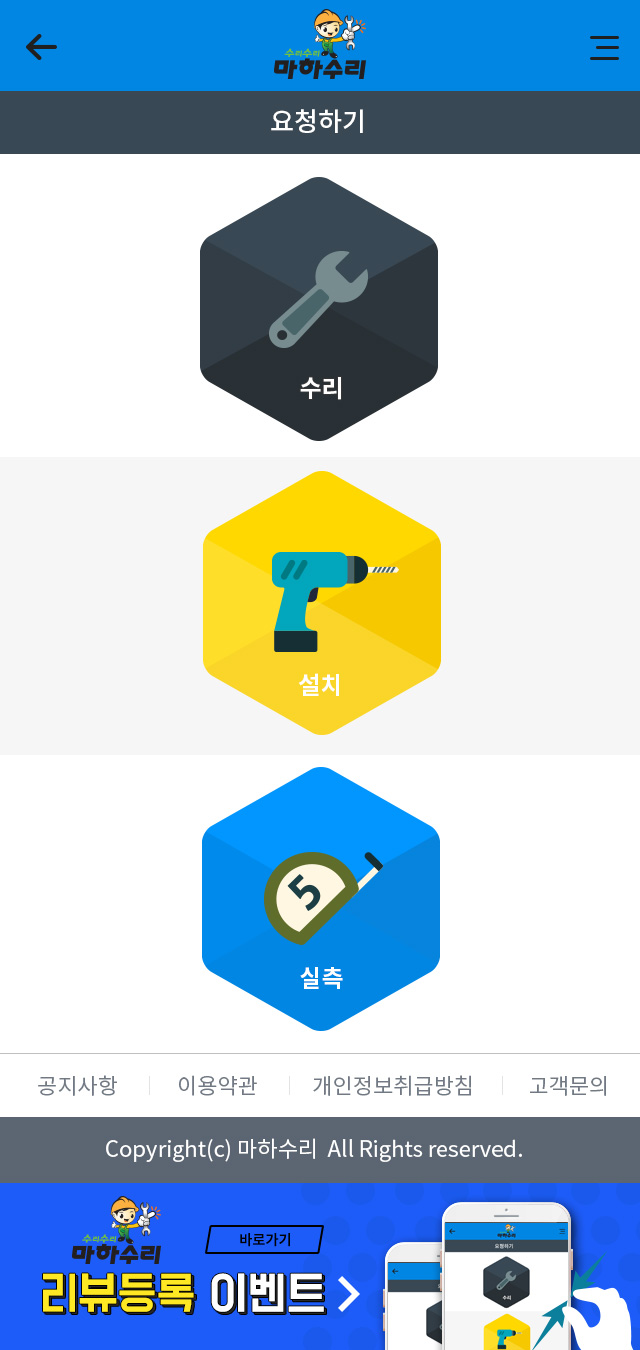
Task: Choose the 설치 installation hexagon
Action: click(x=322, y=603)
